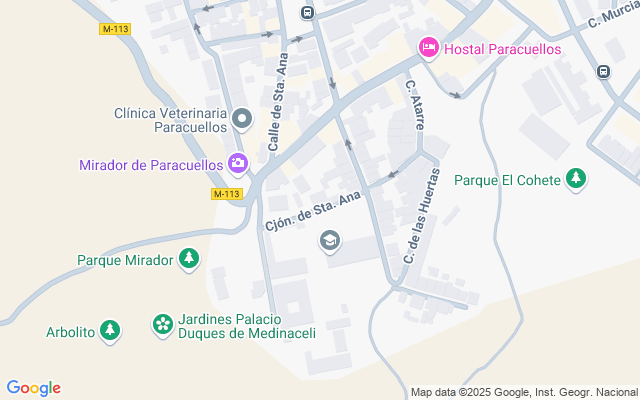The width and height of the screenshot is (640, 400).
Task: Open the bus stop above Calle de Sta. Ana
Action: [x=307, y=13]
